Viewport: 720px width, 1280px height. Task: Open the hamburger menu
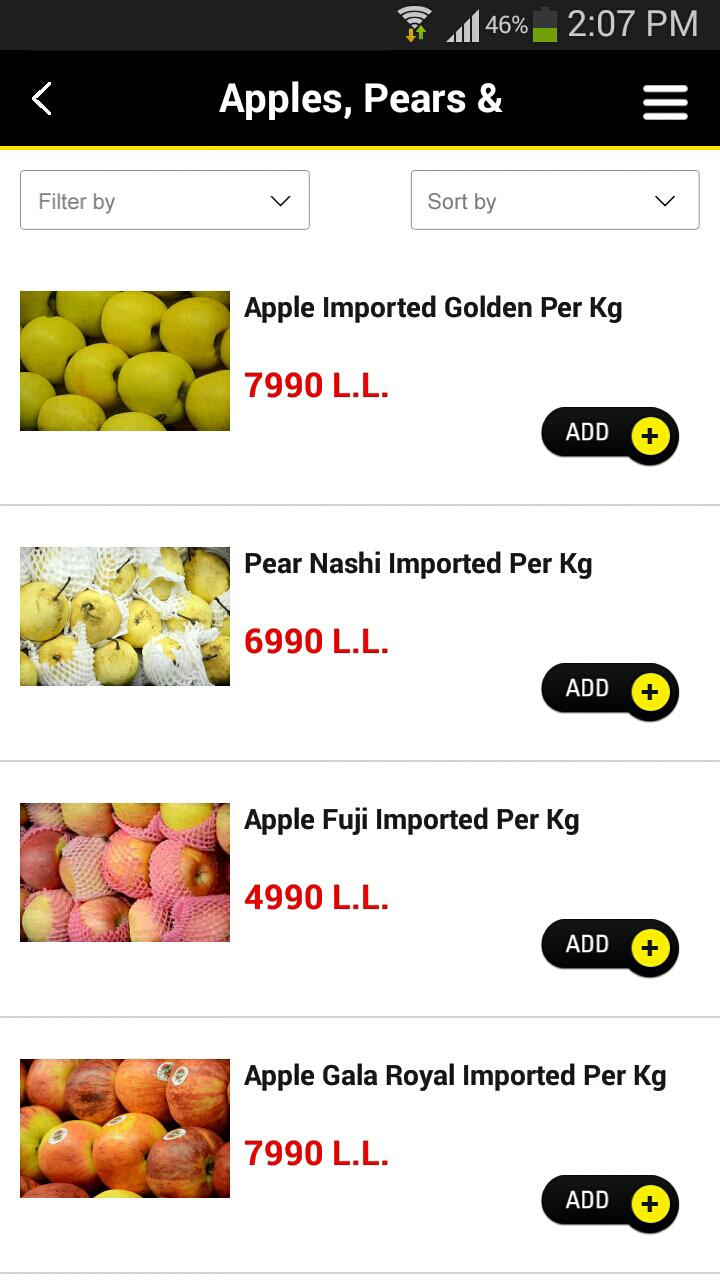pyautogui.click(x=665, y=101)
